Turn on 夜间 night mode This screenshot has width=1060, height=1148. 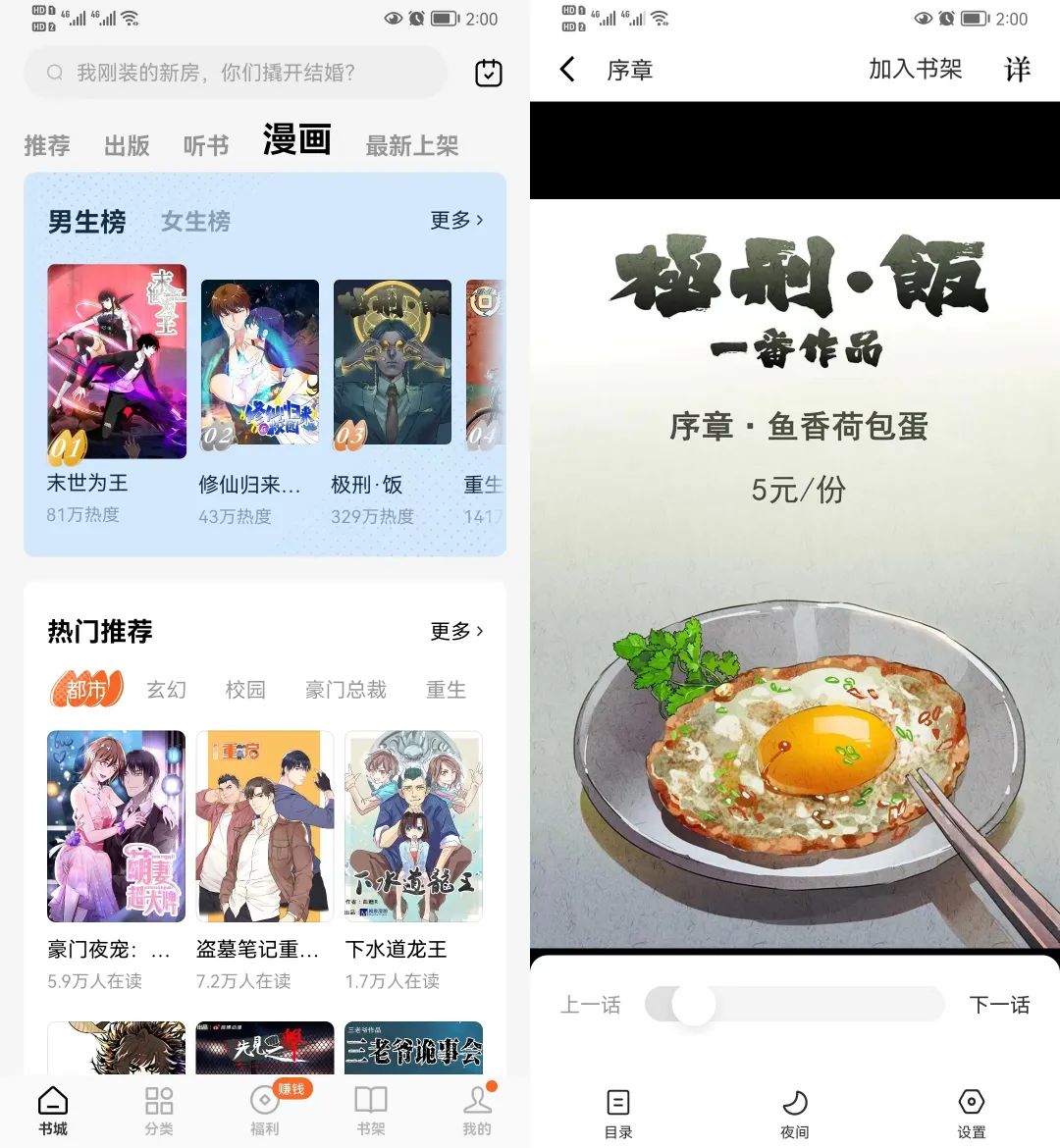795,1113
